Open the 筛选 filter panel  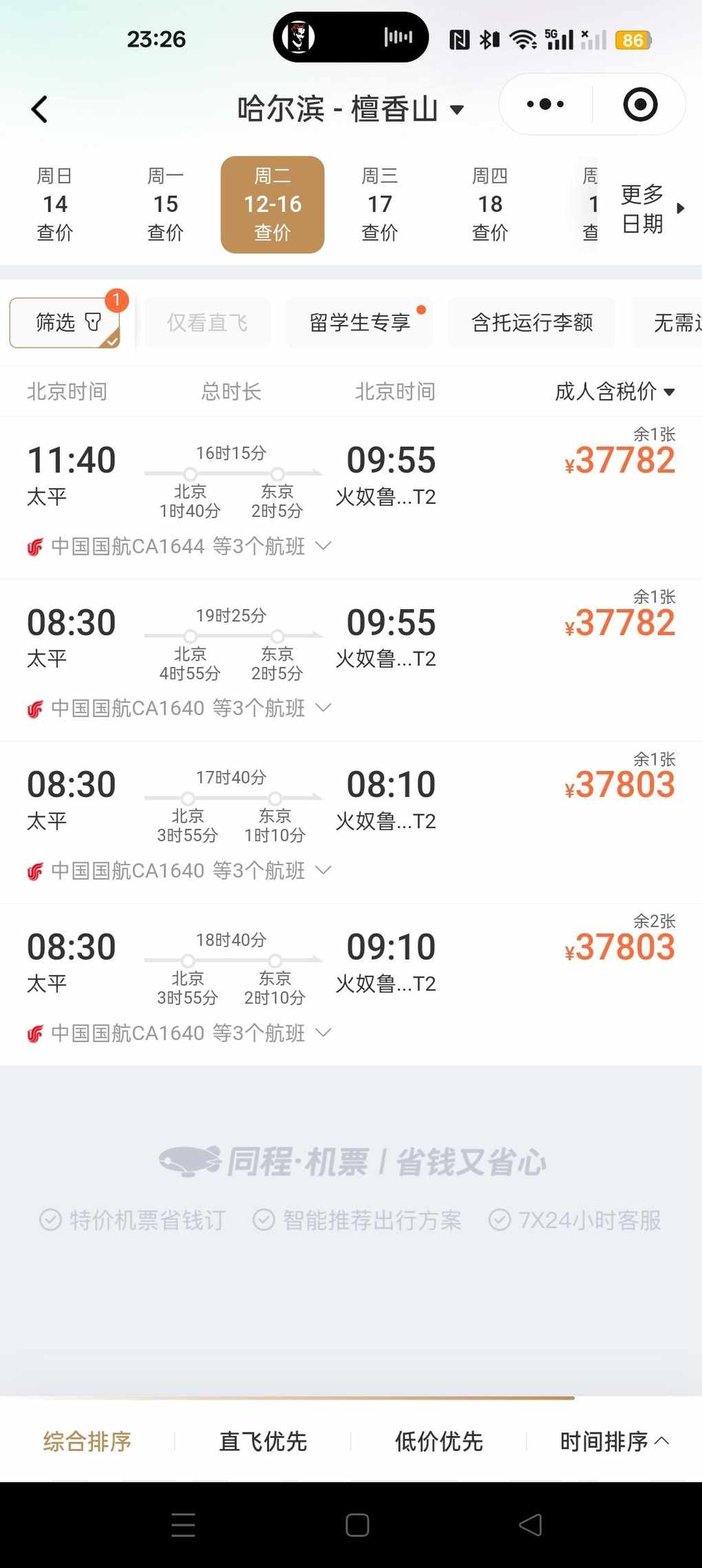(x=66, y=322)
